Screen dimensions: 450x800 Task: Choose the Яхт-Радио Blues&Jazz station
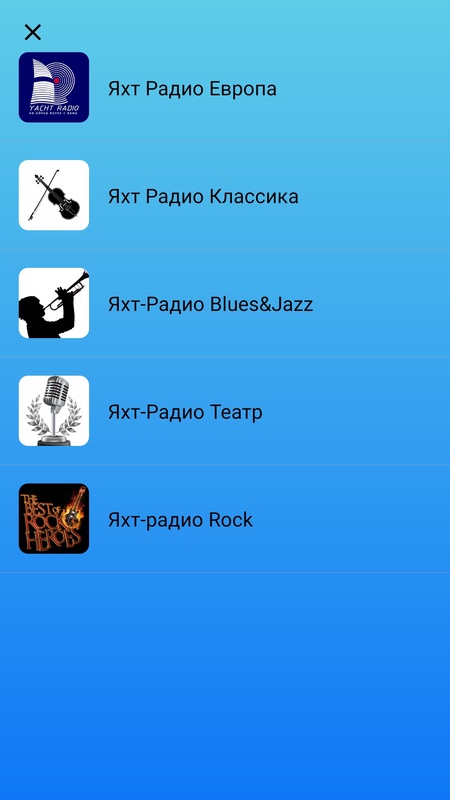click(x=225, y=303)
